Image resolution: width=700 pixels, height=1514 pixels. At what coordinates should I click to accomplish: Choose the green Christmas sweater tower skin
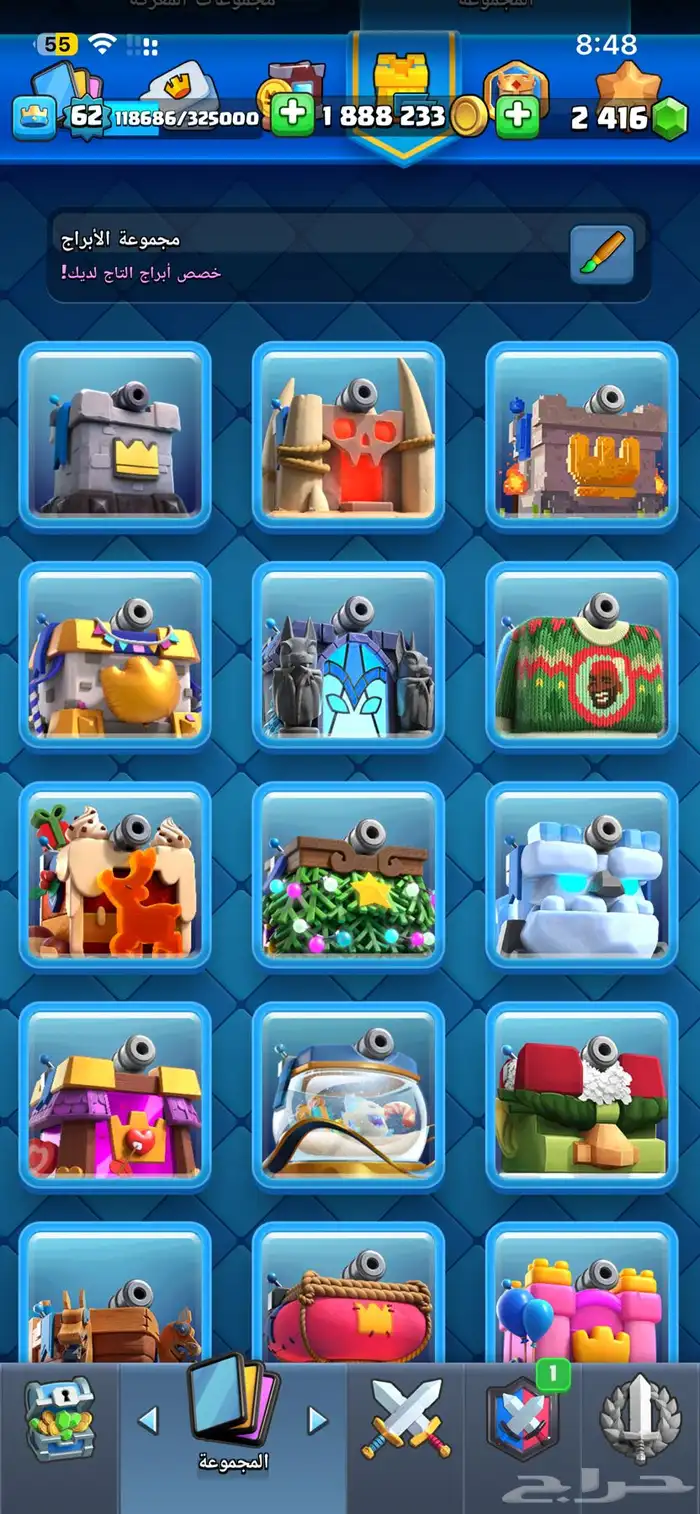coord(582,656)
